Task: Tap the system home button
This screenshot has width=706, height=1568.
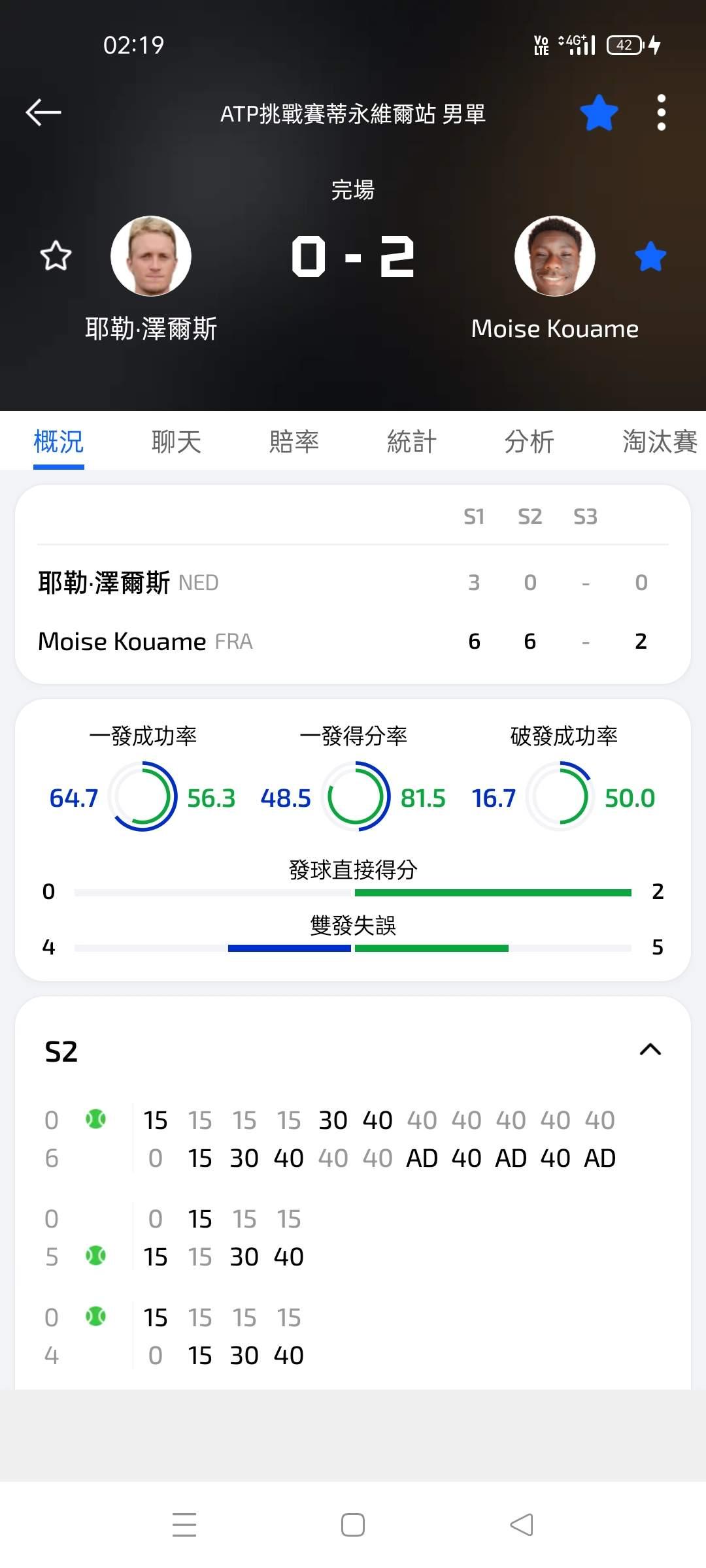Action: [353, 1526]
